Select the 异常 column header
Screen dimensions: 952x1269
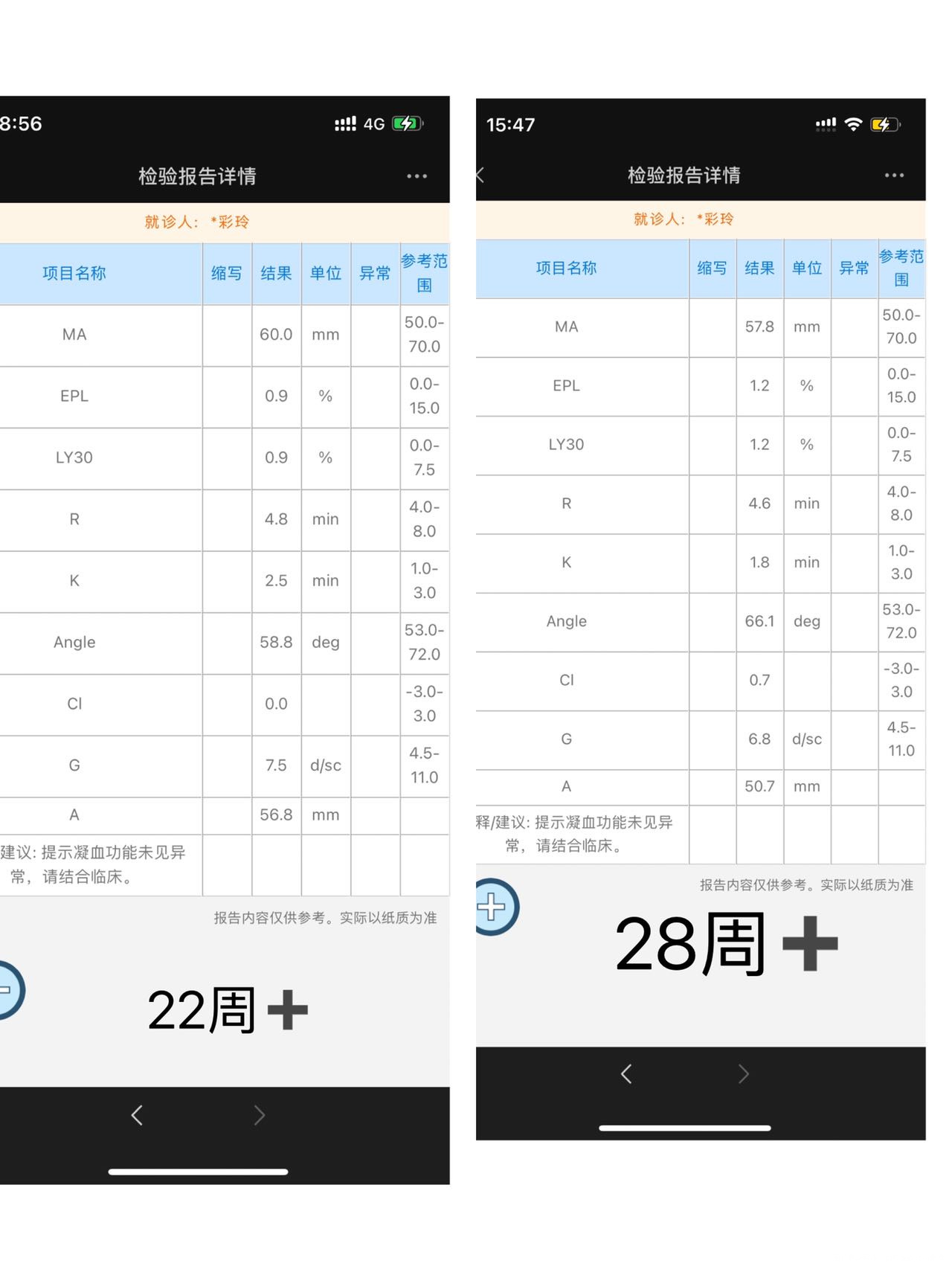coord(376,273)
